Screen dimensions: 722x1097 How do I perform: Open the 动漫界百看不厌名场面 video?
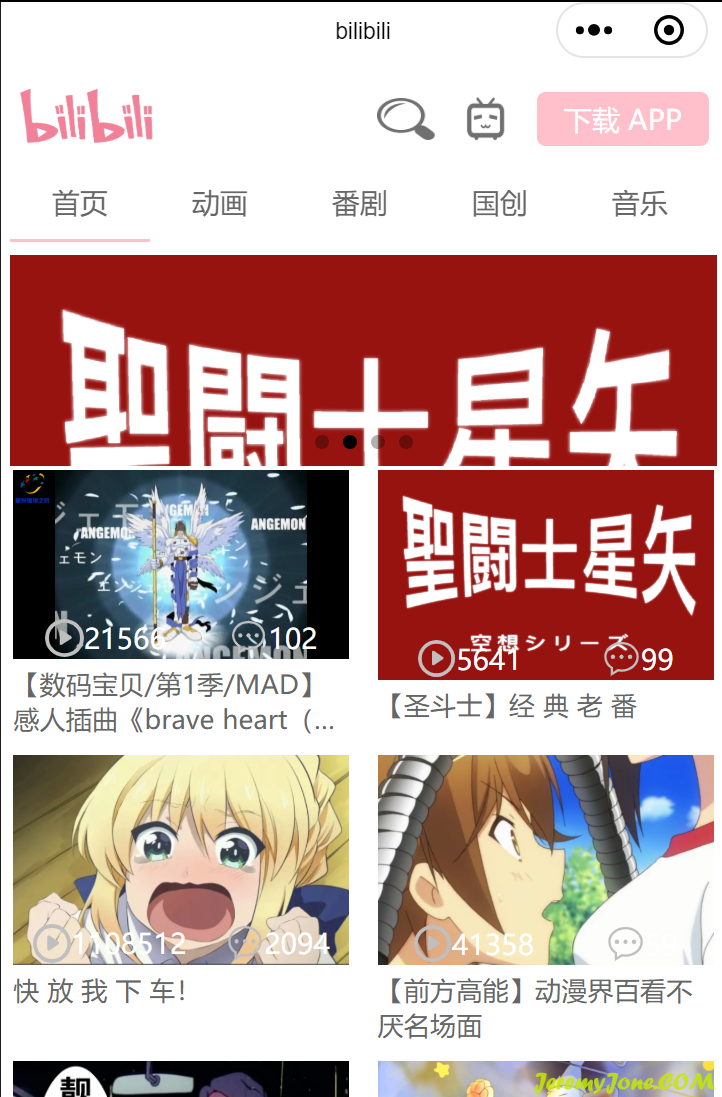(546, 860)
